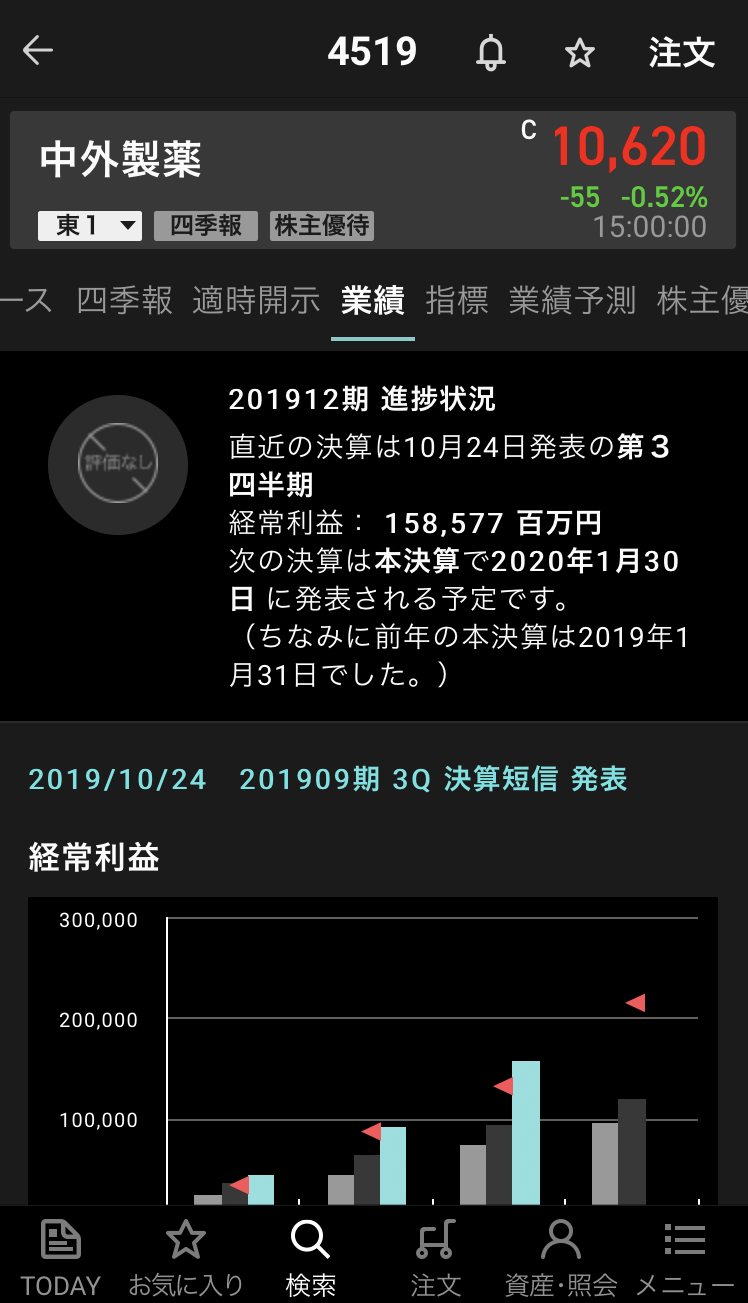Switch to the 指標 tab
This screenshot has height=1303, width=748.
point(457,300)
